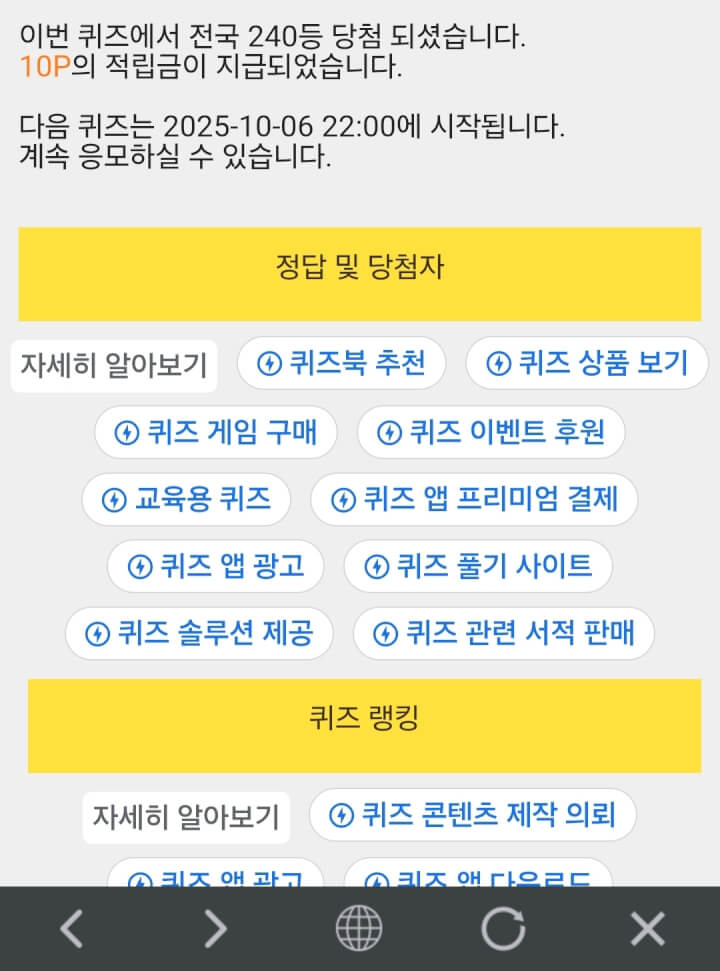Open page in browser via globe icon
The width and height of the screenshot is (720, 971).
click(359, 929)
